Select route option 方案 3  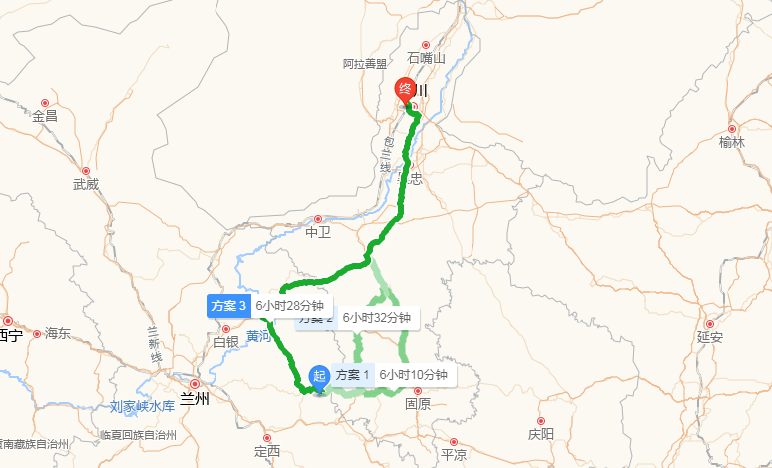228,305
